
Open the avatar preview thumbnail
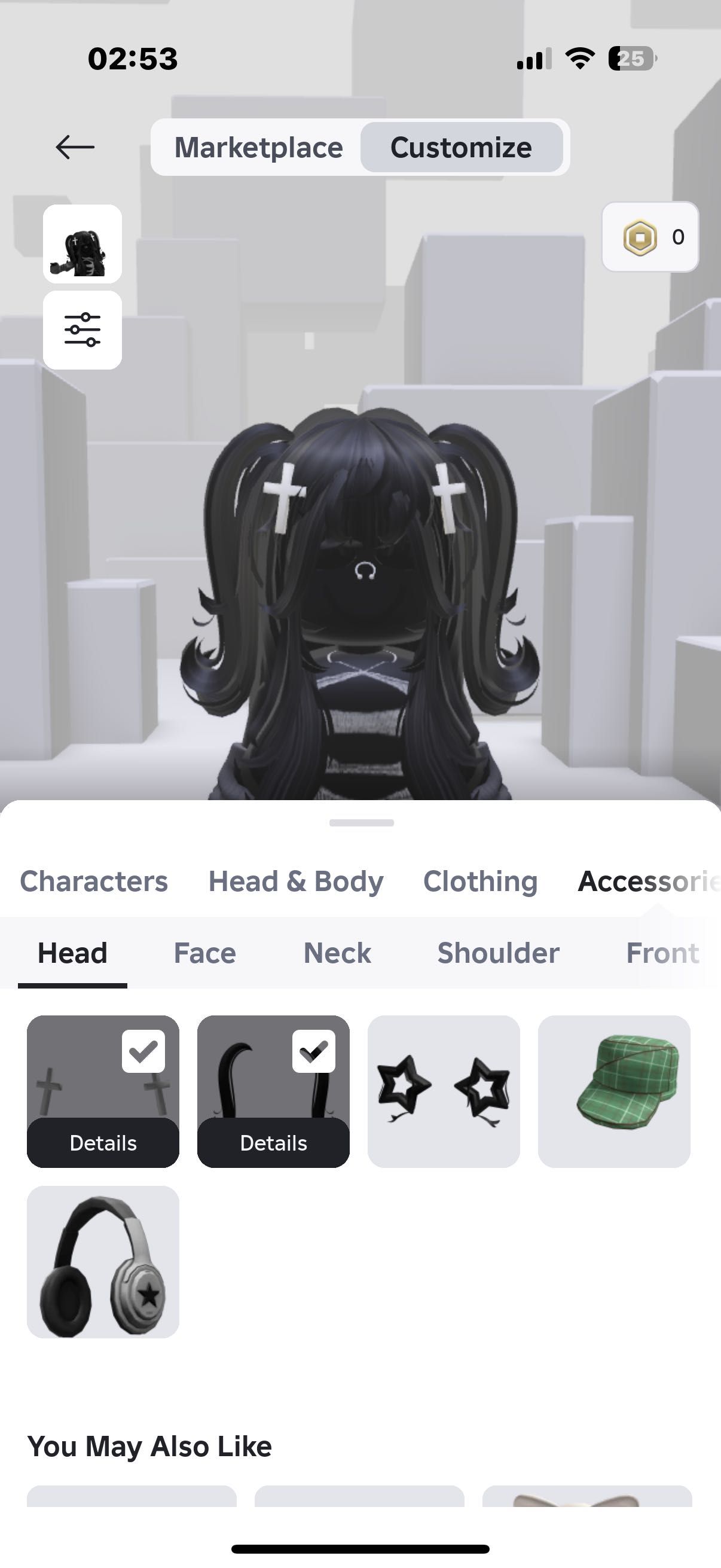pos(82,244)
